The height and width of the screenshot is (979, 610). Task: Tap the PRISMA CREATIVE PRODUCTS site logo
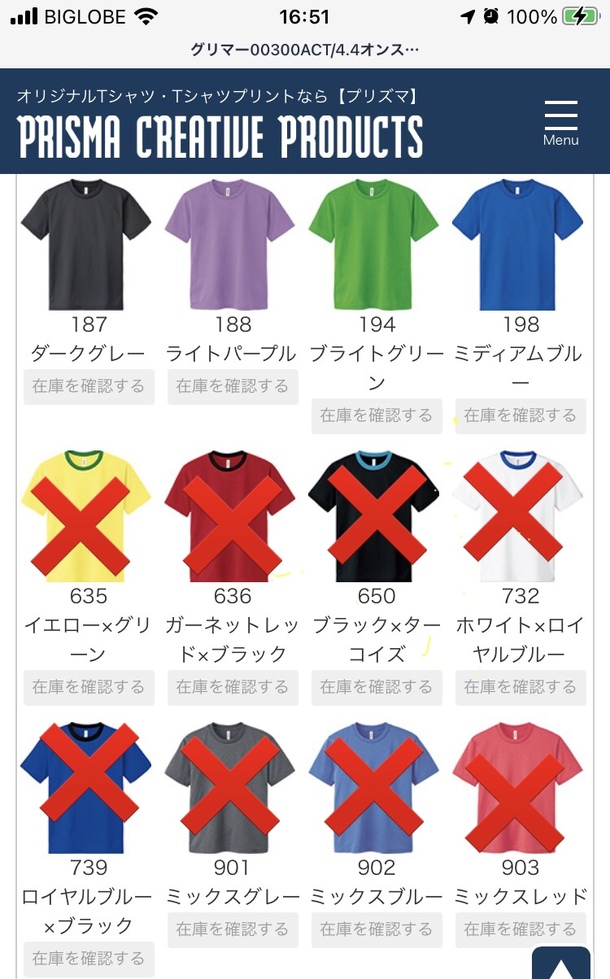point(220,136)
